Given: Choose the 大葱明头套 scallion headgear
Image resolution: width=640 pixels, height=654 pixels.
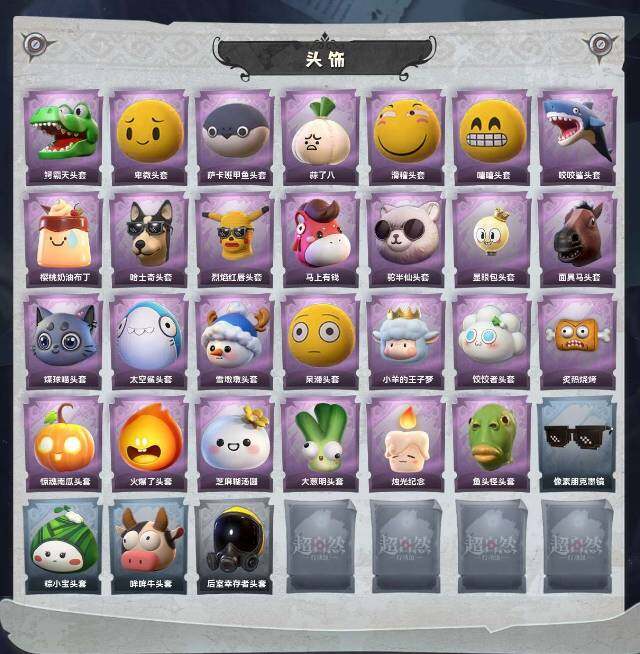Looking at the screenshot, I should pyautogui.click(x=320, y=440).
